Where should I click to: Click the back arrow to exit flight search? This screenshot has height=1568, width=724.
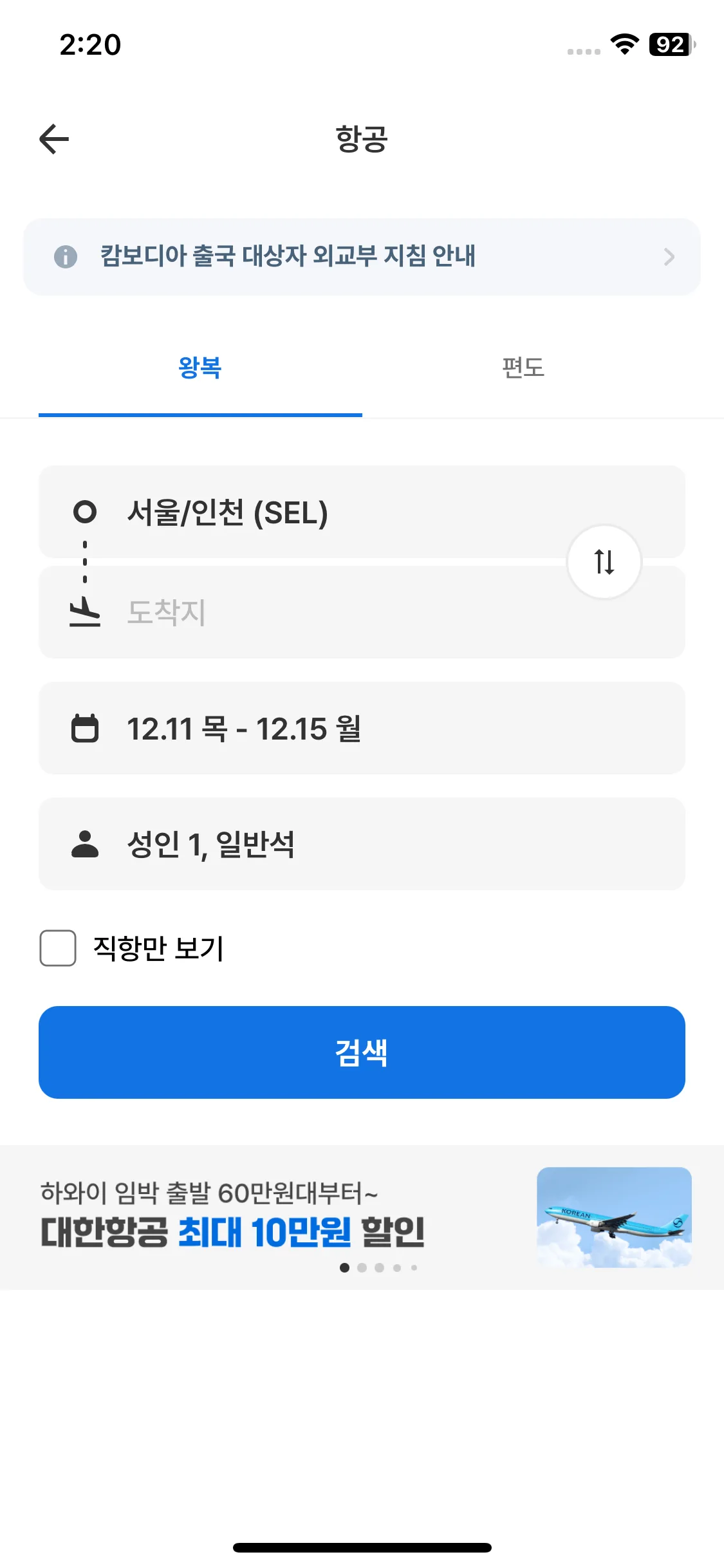(x=53, y=138)
